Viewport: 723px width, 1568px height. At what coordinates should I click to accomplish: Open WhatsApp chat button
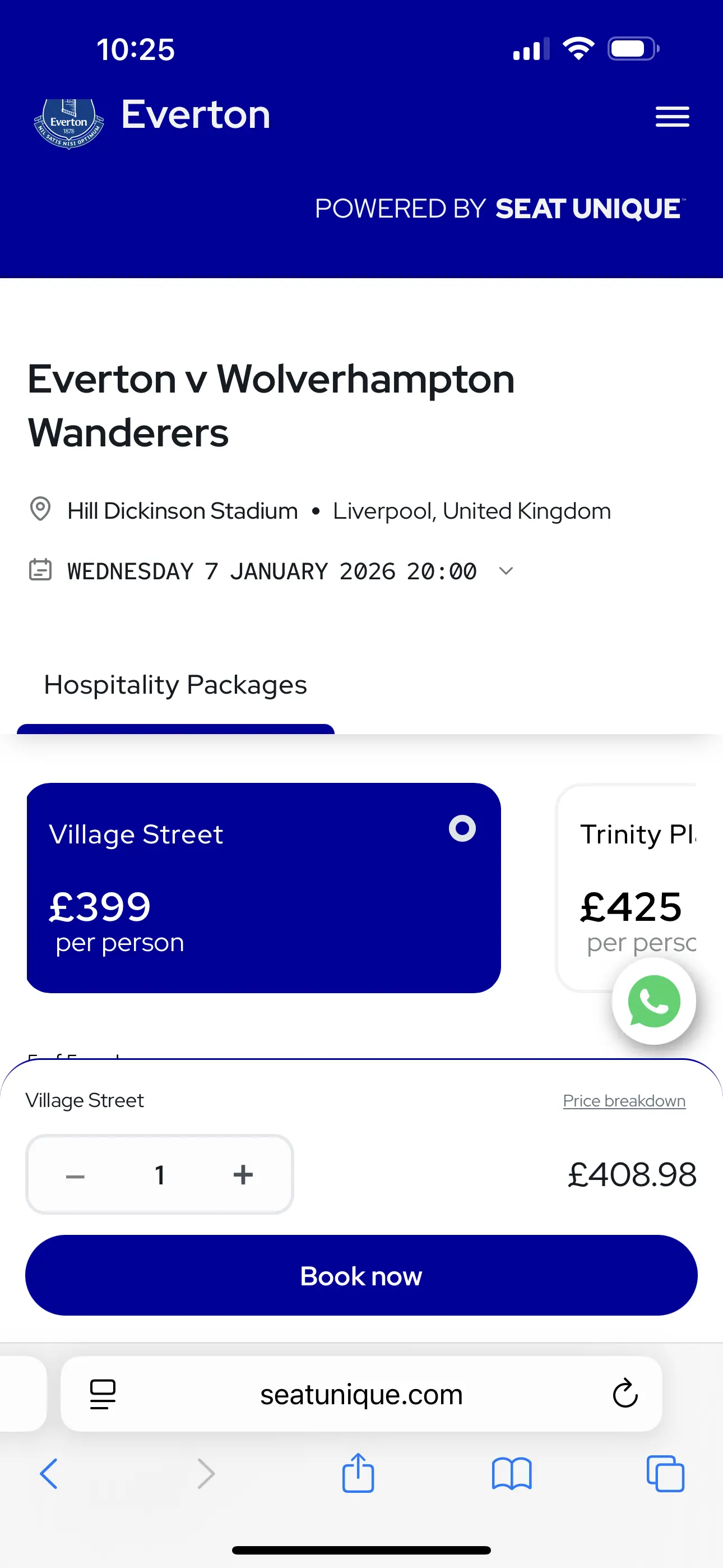click(x=654, y=1001)
